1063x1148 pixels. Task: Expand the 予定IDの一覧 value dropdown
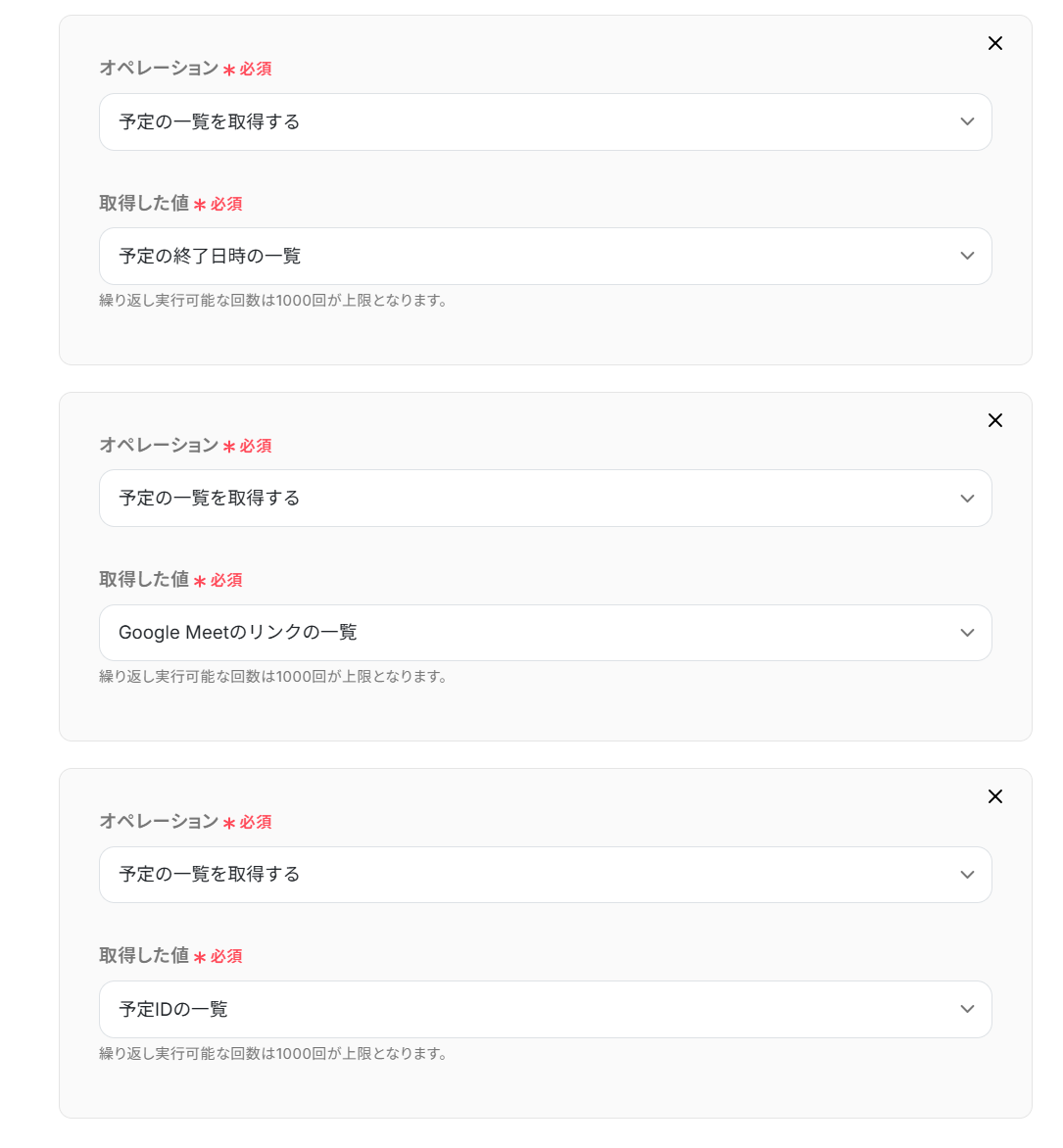click(545, 1009)
